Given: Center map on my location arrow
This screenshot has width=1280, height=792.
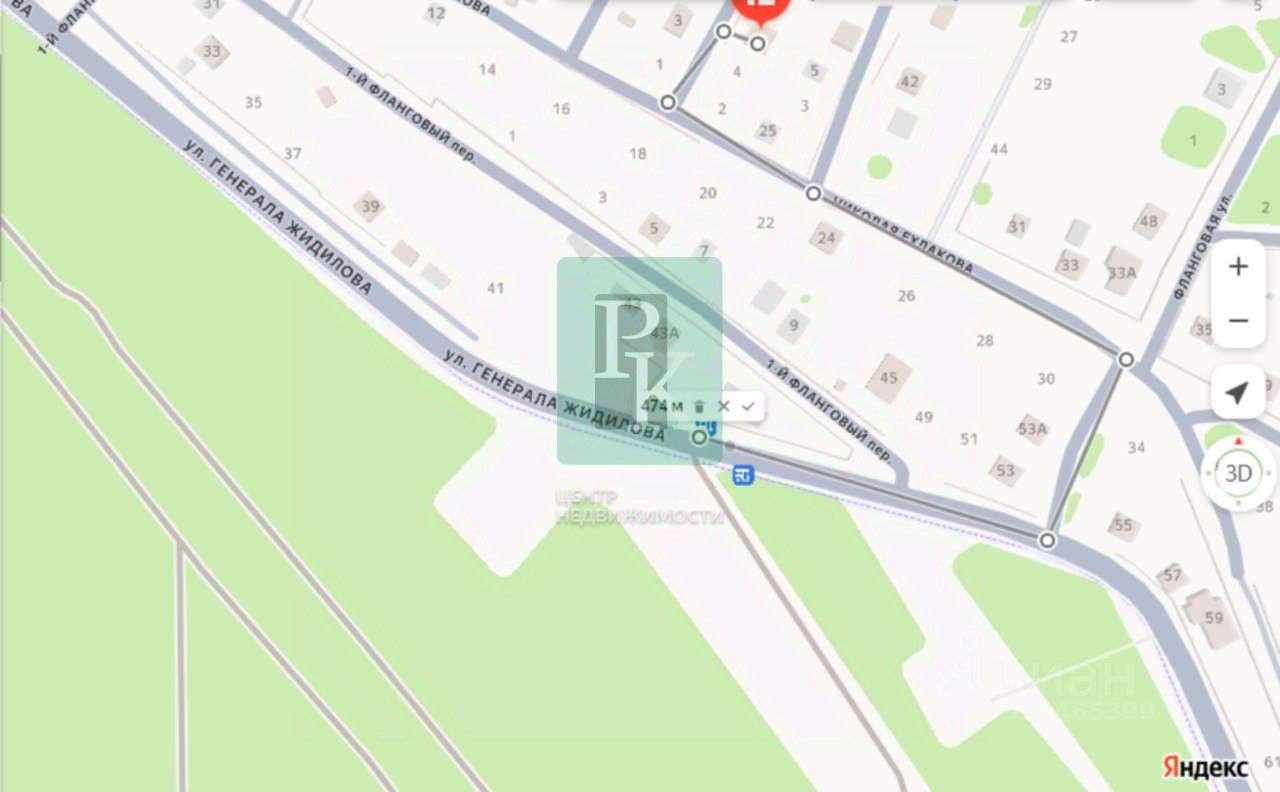Looking at the screenshot, I should 1237,393.
